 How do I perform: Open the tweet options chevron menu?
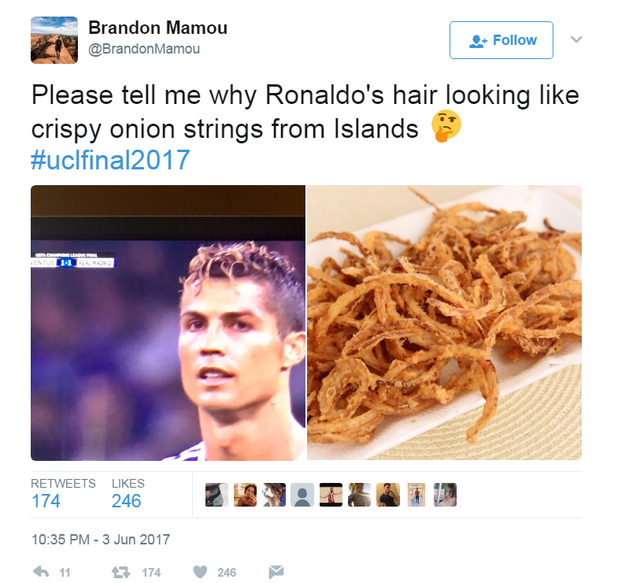point(576,40)
